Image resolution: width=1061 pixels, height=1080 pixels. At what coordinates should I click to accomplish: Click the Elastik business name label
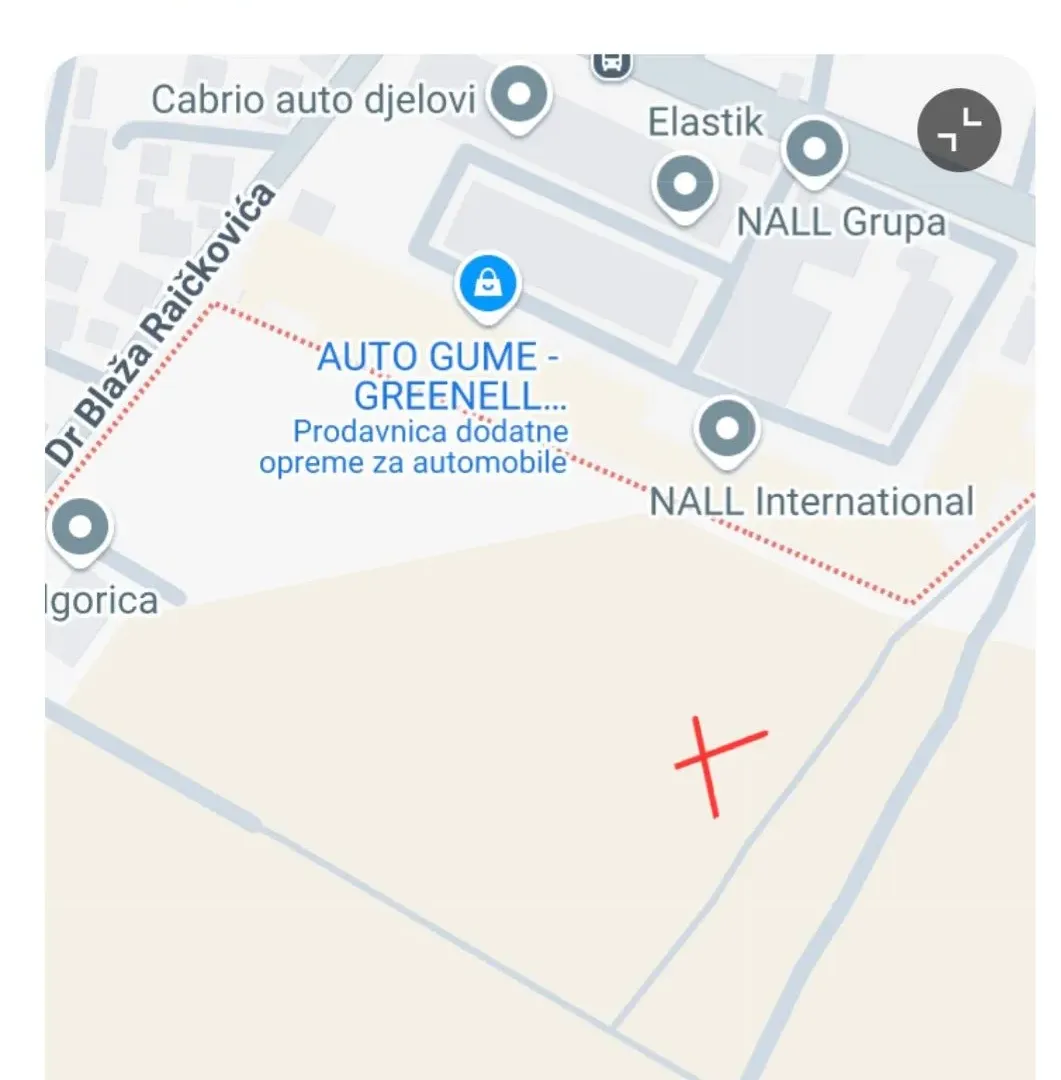click(704, 122)
